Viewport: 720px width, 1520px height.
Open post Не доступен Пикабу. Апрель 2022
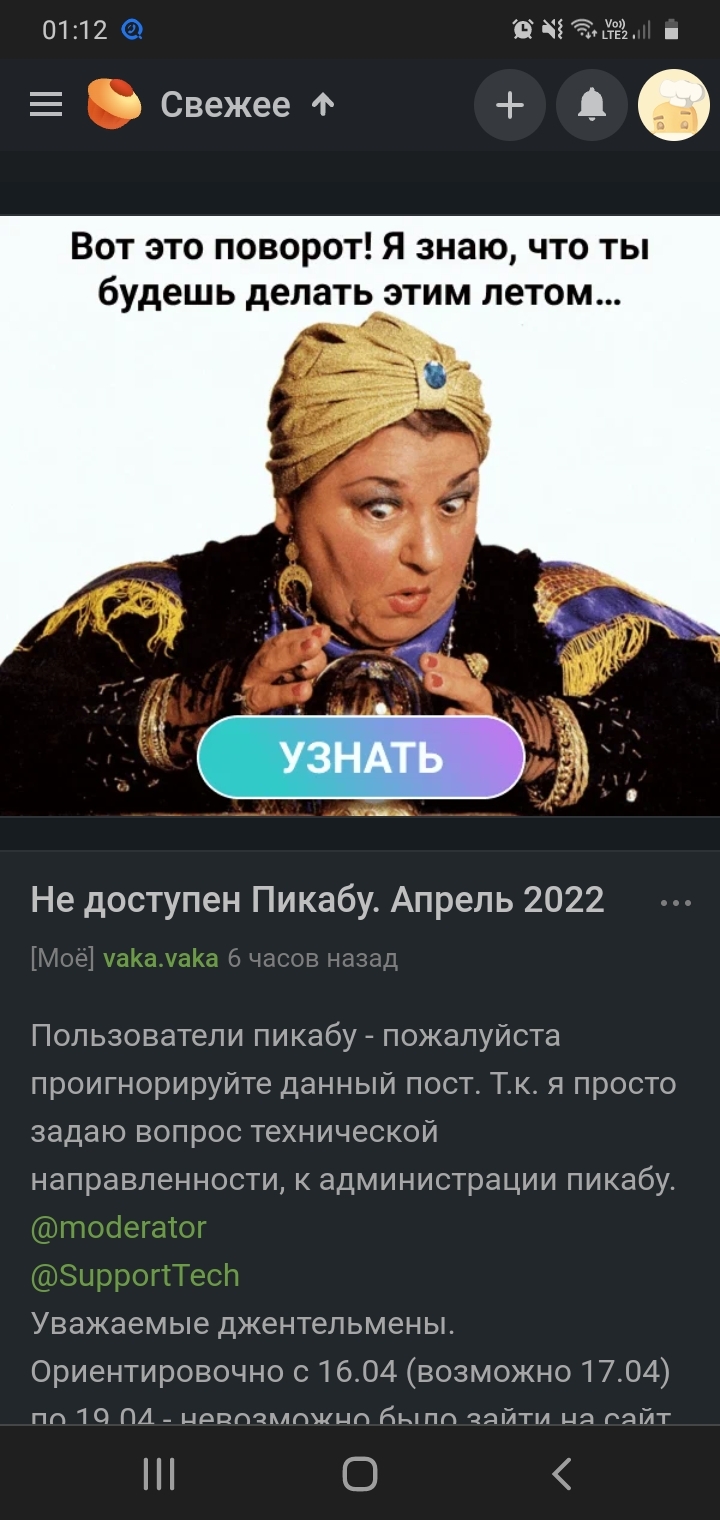pyautogui.click(x=317, y=900)
